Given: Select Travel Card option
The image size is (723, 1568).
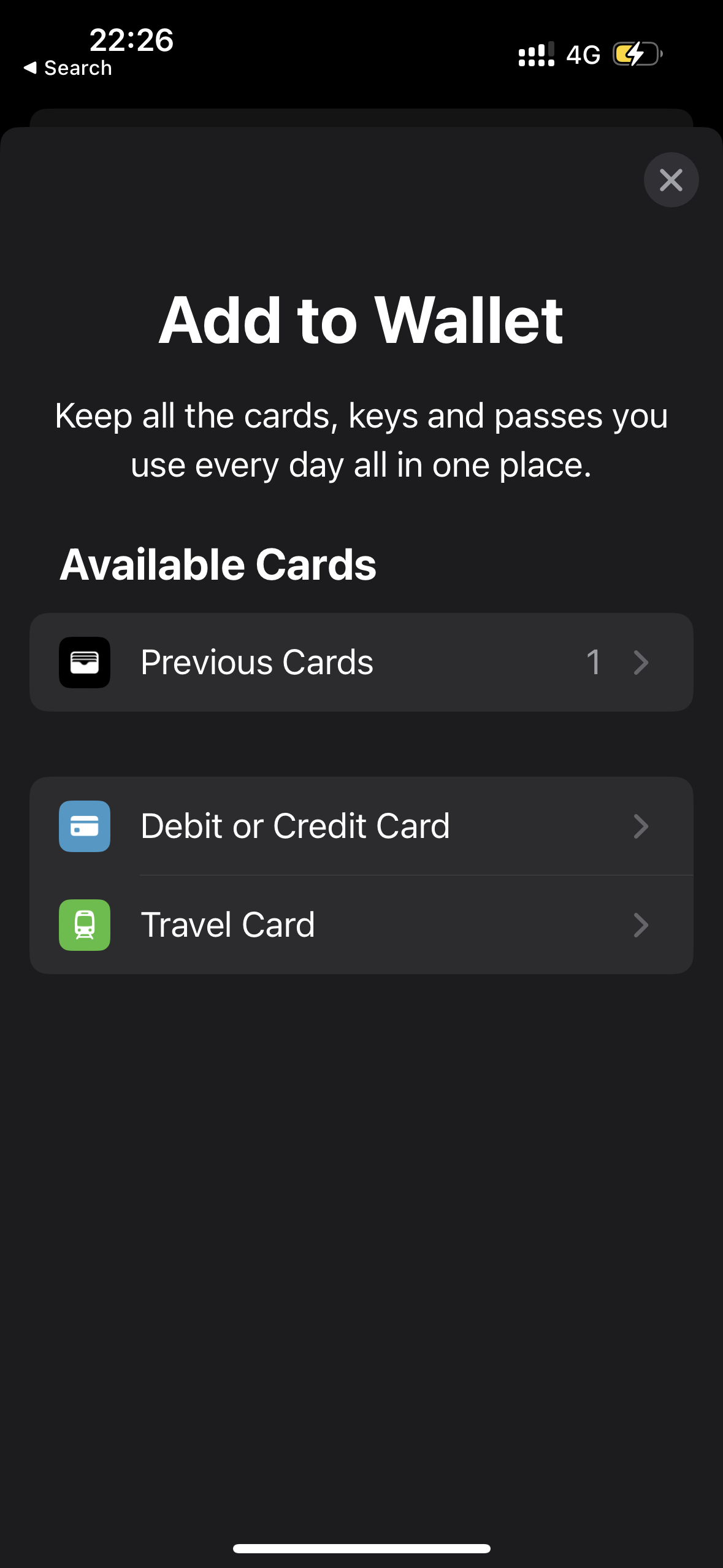Looking at the screenshot, I should 361,925.
